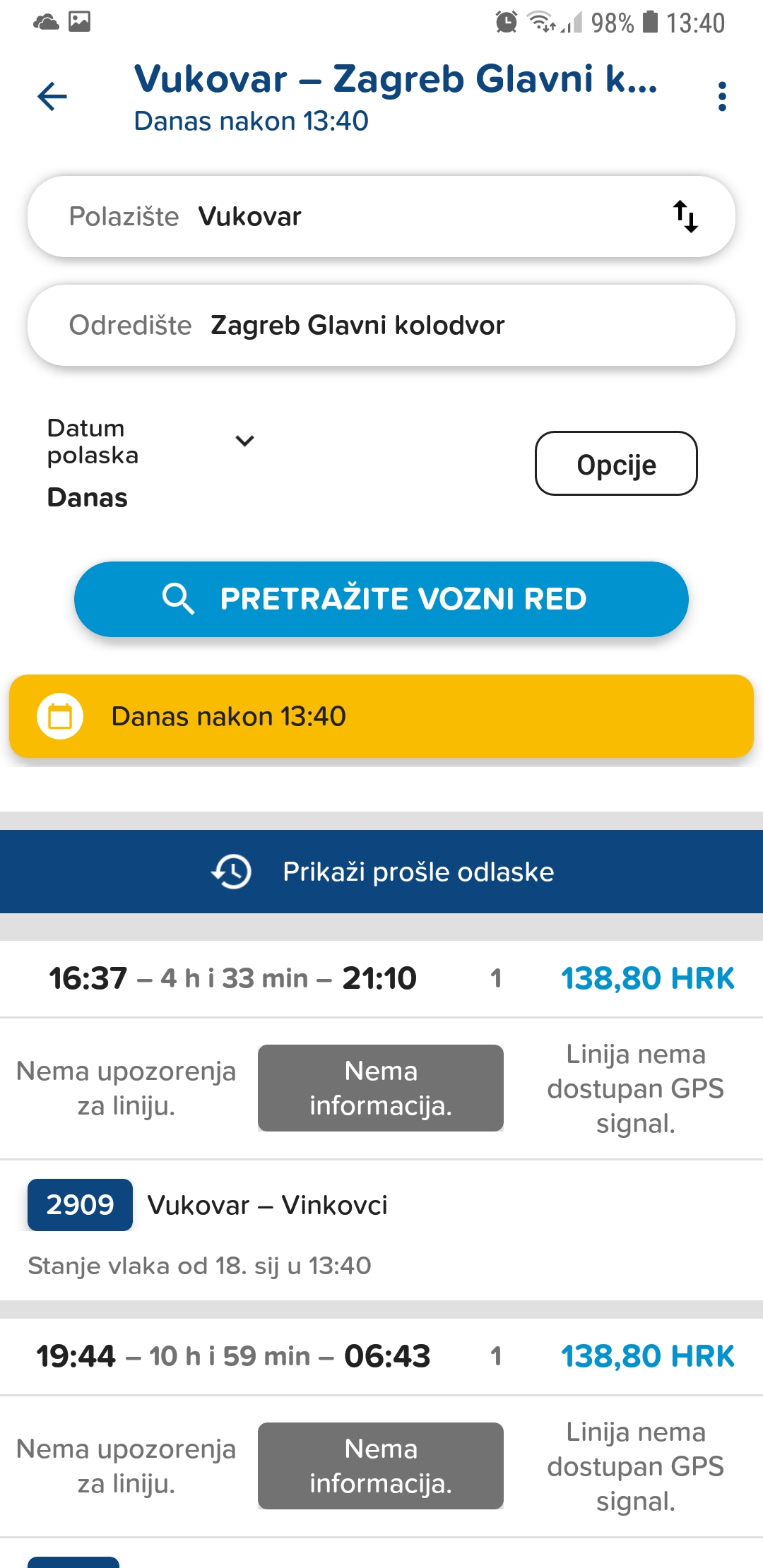Swap departure and destination stations
Image resolution: width=763 pixels, height=1568 pixels.
pos(685,216)
